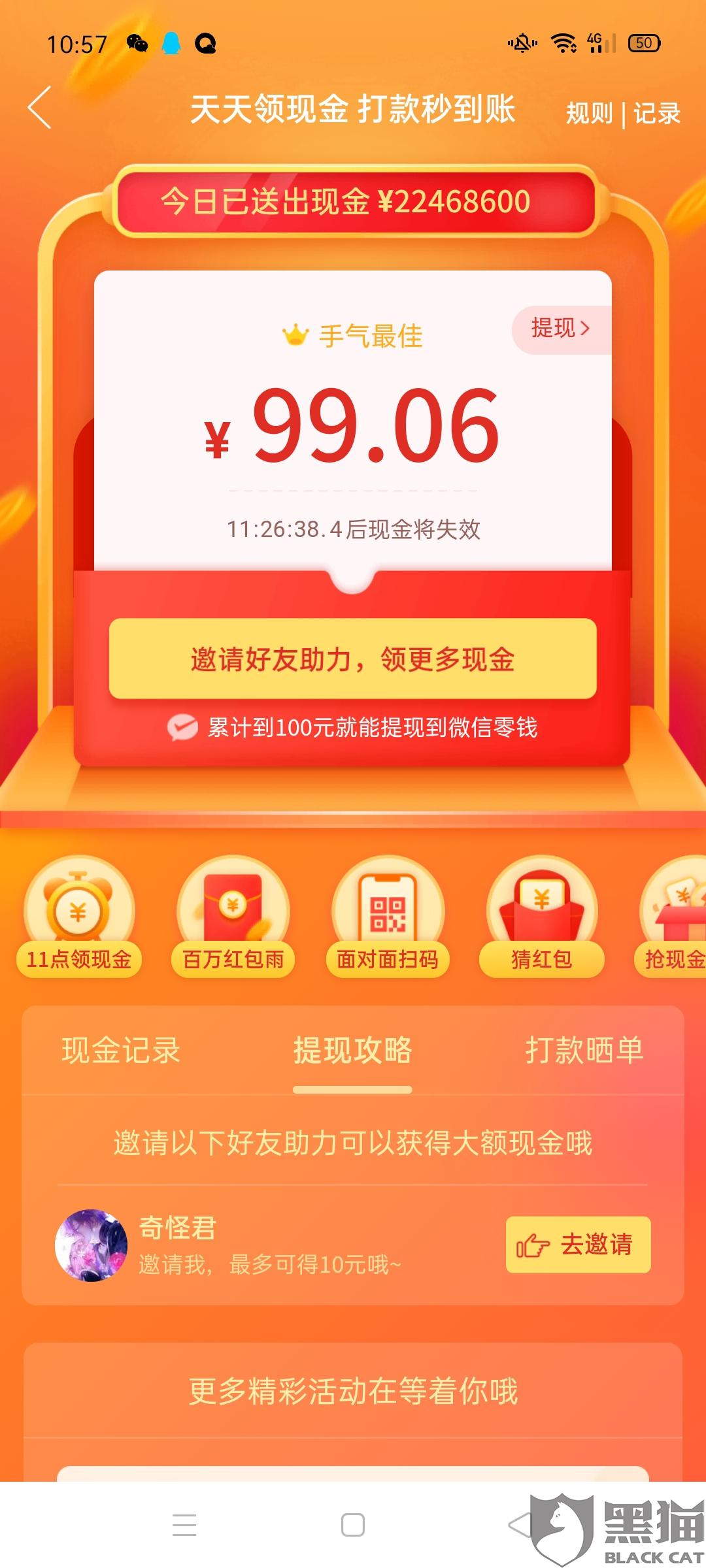Viewport: 706px width, 1568px height.
Task: Open the 11点领现金 activity
Action: 79,916
